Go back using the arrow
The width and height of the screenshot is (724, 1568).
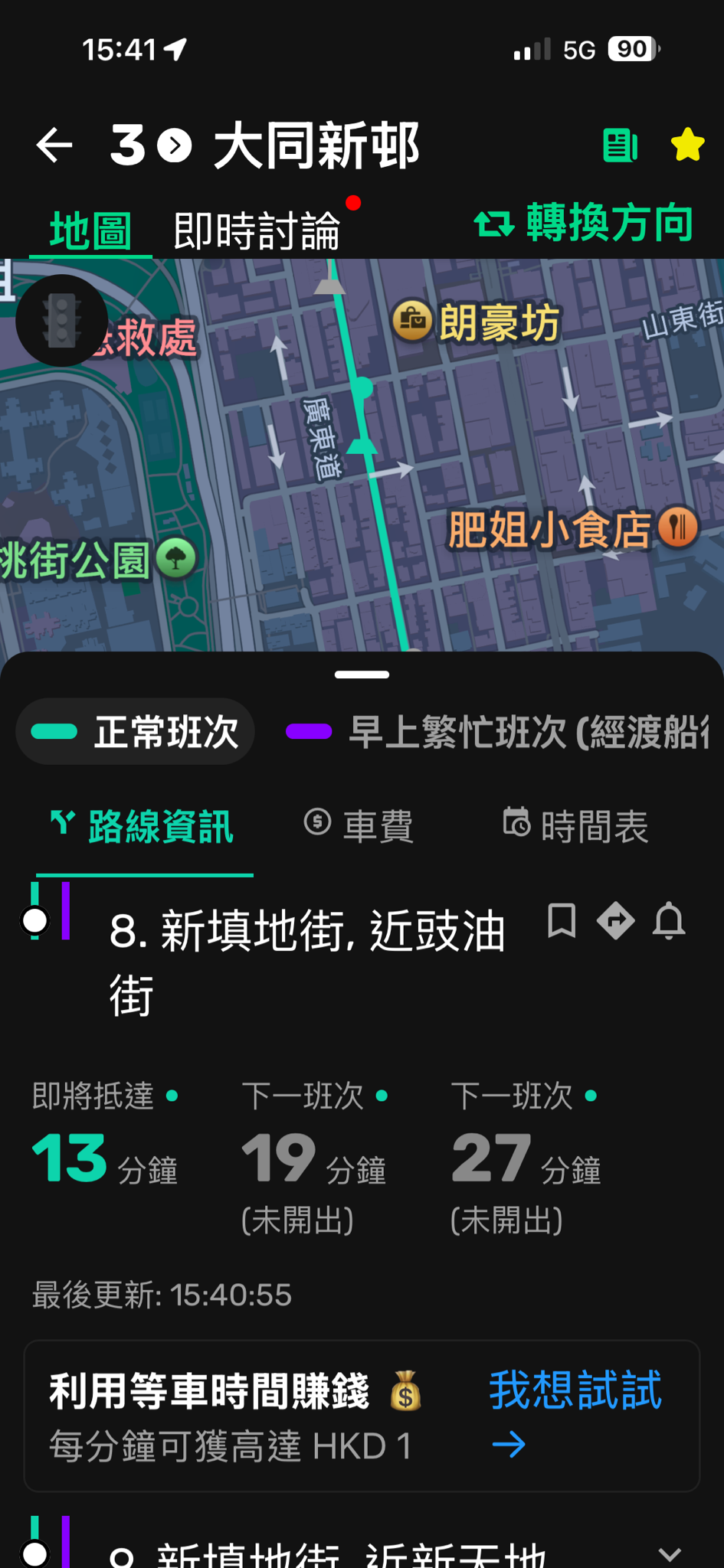54,145
